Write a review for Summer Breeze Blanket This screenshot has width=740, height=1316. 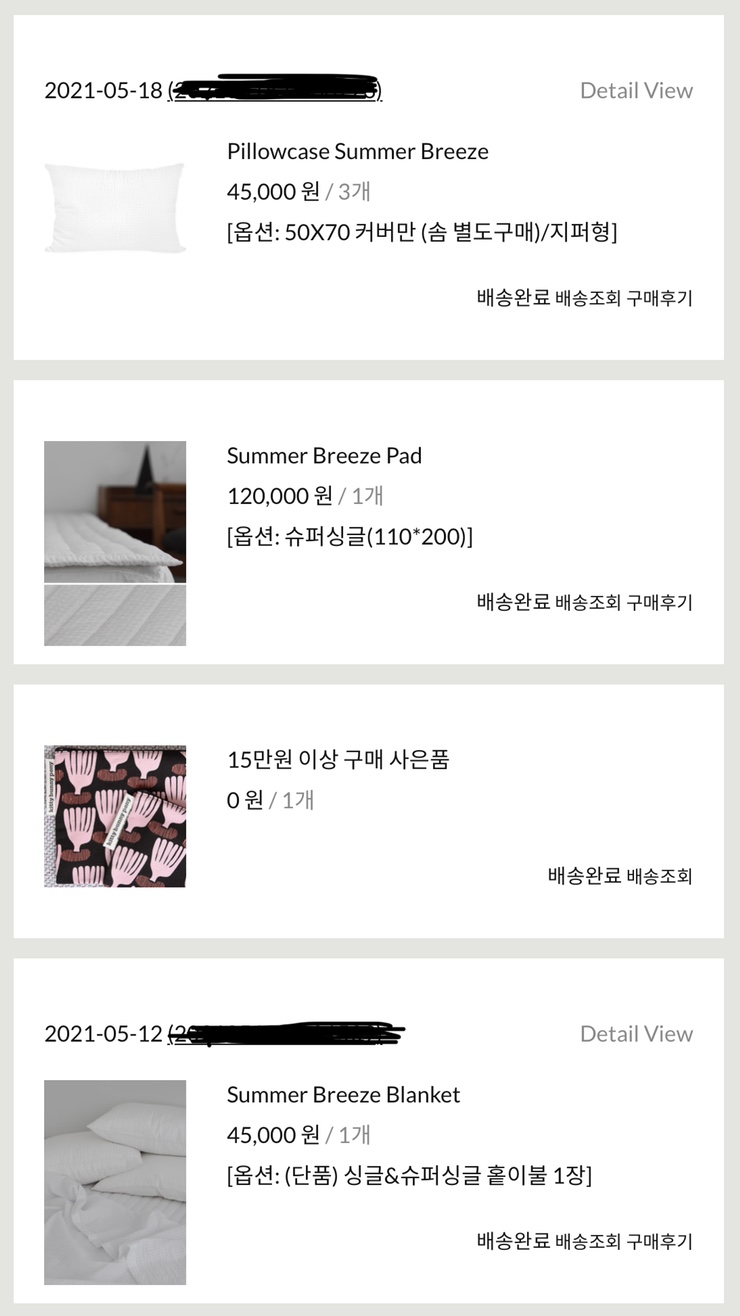(659, 1241)
